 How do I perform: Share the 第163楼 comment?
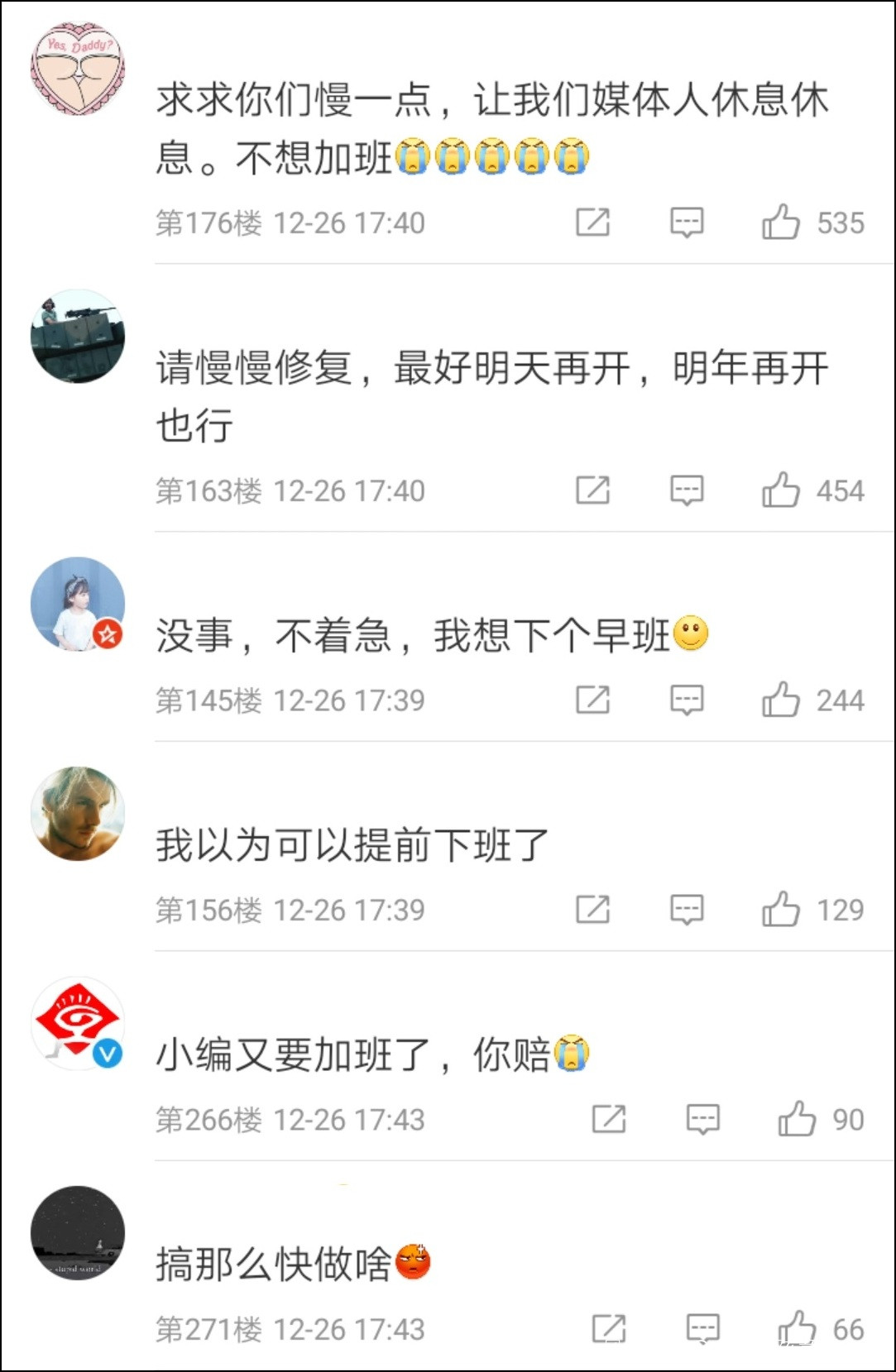[592, 490]
